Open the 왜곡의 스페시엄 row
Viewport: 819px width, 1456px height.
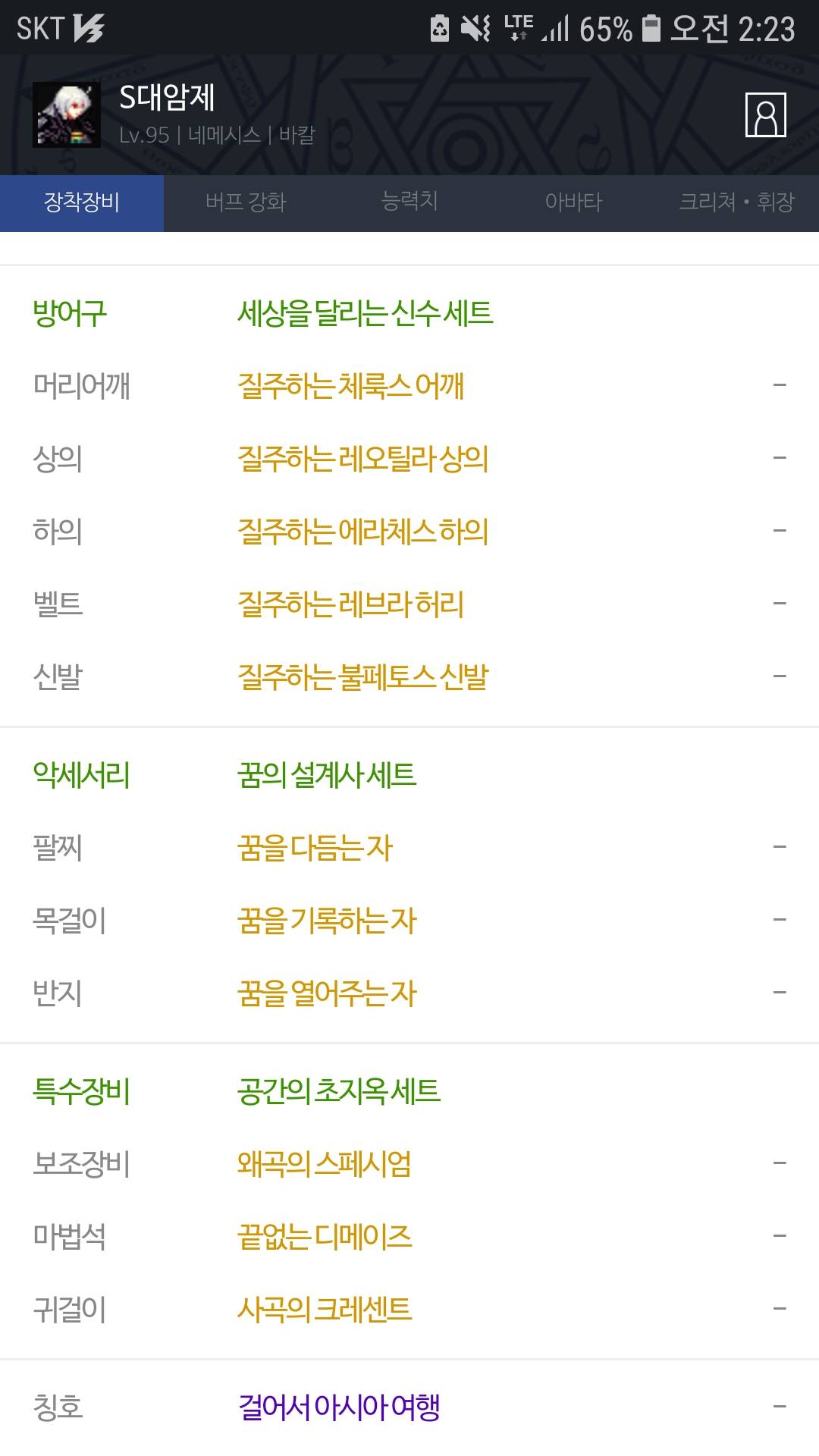tap(409, 1164)
